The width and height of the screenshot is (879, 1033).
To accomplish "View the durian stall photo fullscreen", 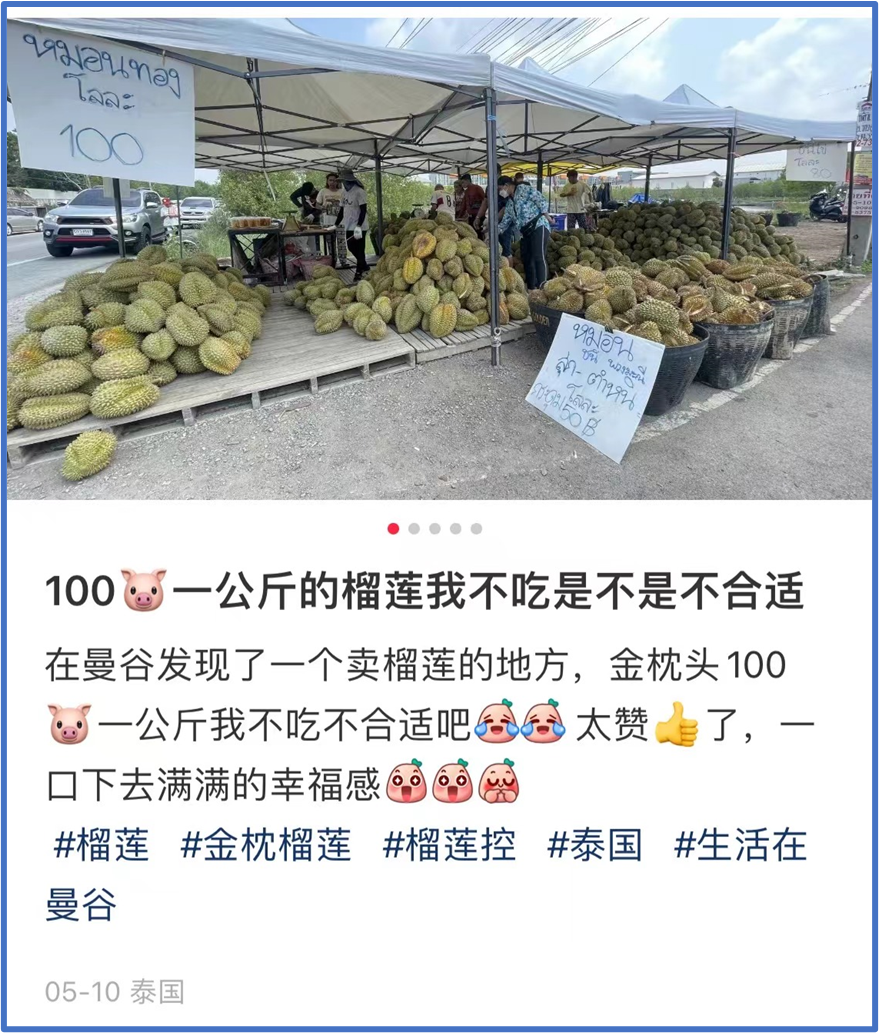I will coord(440,260).
